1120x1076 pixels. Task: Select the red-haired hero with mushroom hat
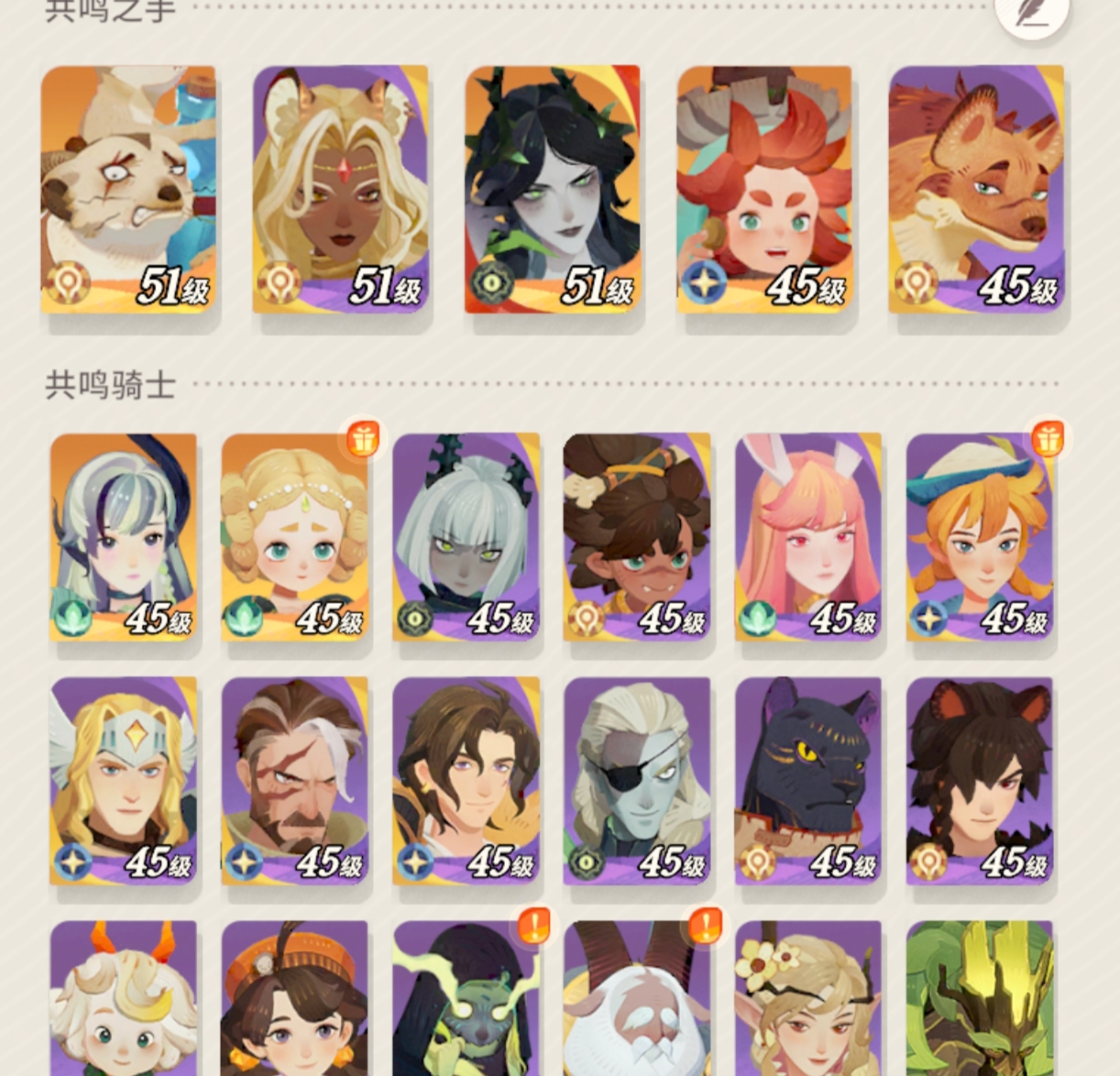[763, 189]
